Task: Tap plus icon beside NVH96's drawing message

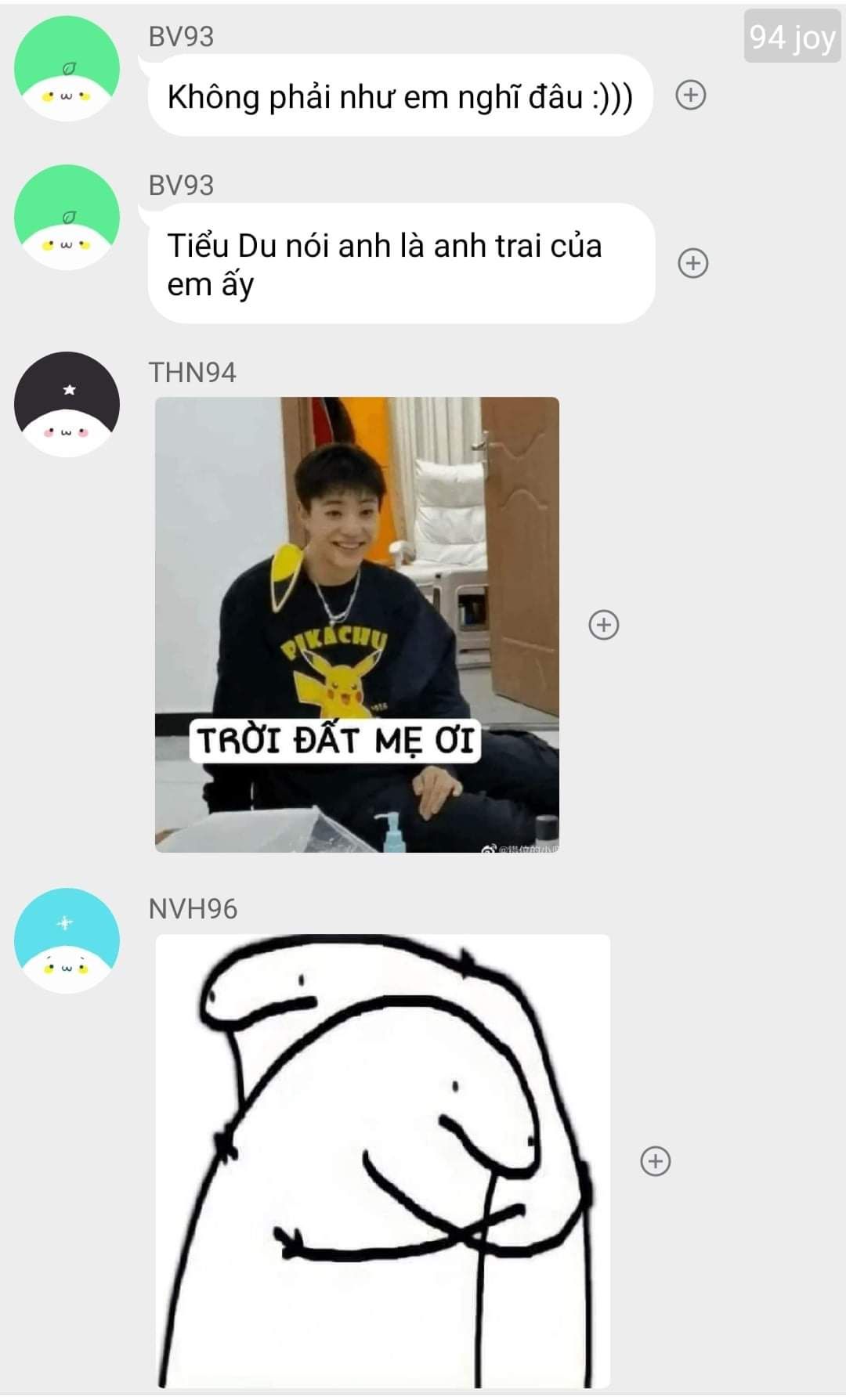Action: coord(656,1161)
